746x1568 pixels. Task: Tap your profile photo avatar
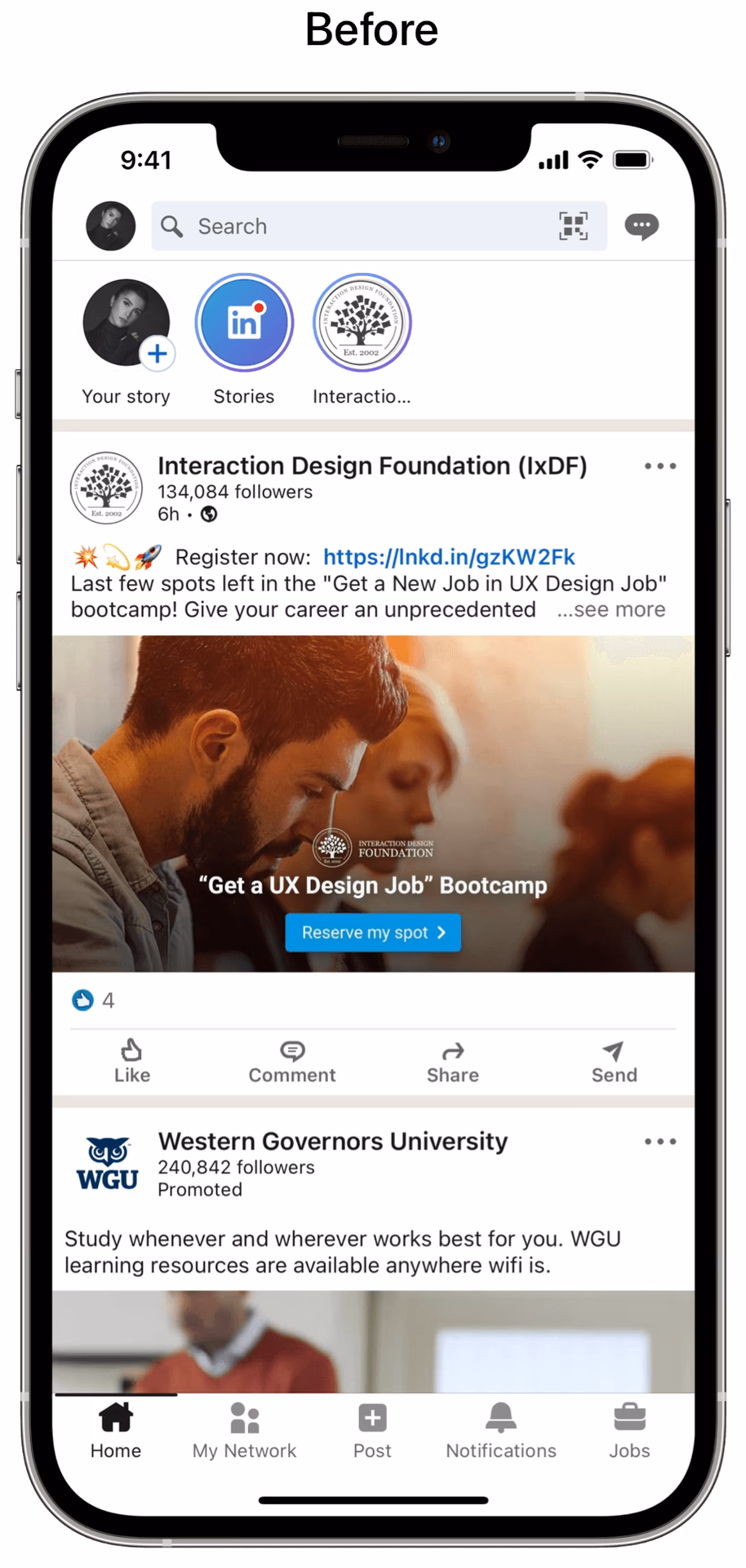(110, 226)
